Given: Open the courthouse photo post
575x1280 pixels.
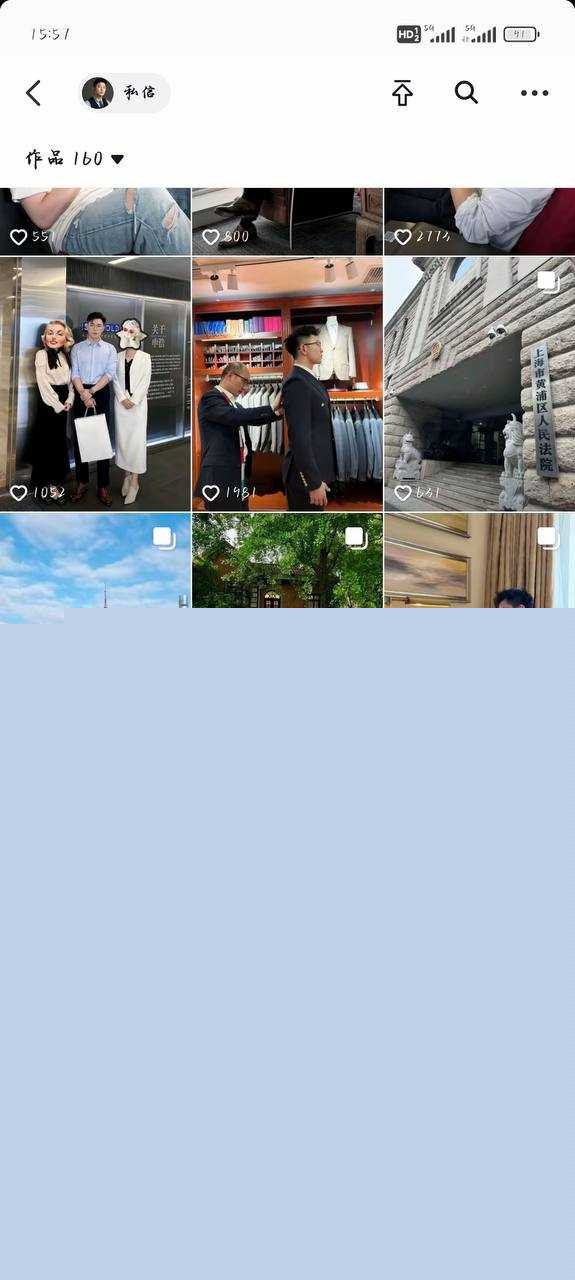Looking at the screenshot, I should pos(479,384).
